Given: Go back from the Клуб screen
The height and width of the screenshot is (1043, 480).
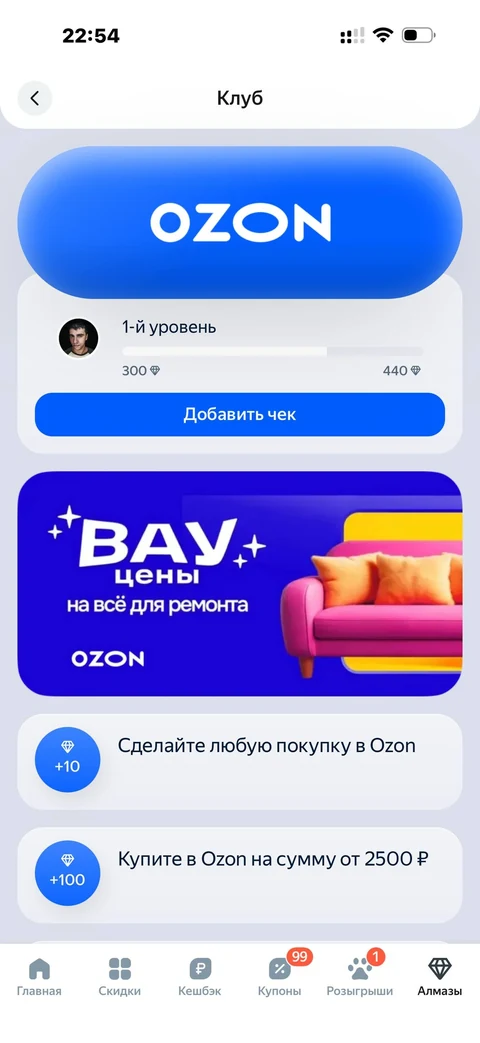Looking at the screenshot, I should [35, 98].
